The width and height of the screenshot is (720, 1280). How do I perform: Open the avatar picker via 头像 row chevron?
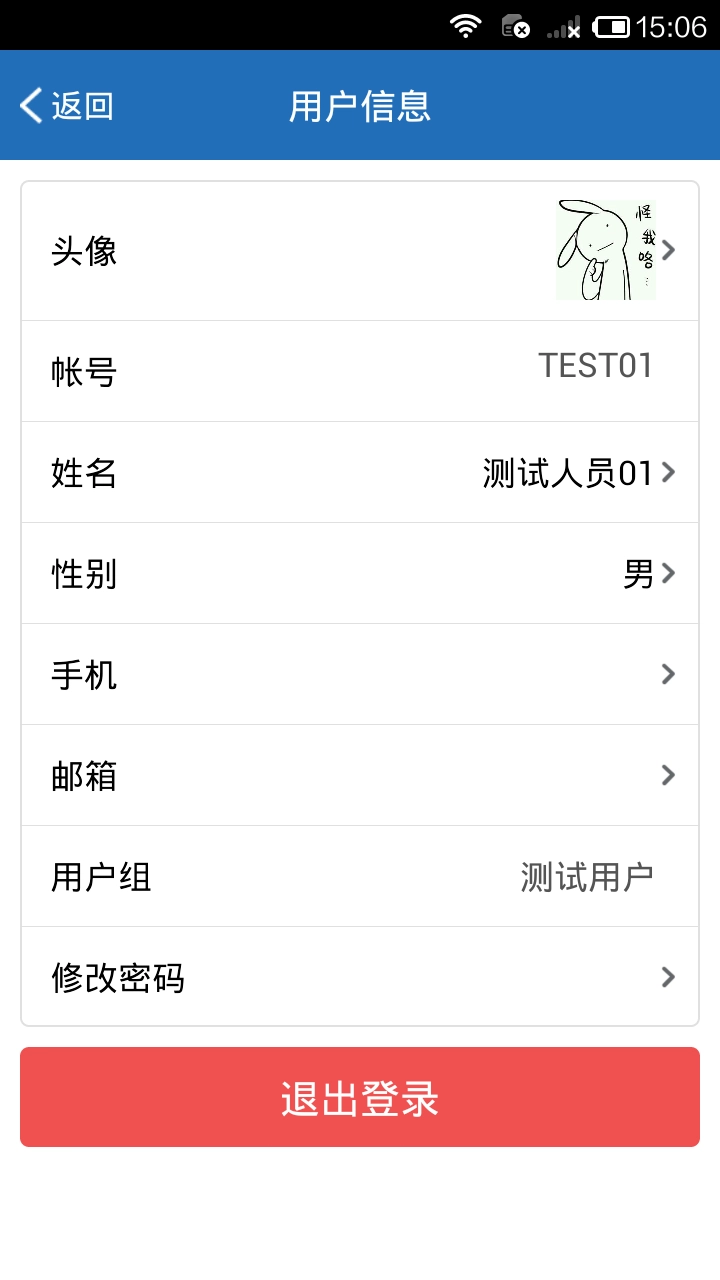pyautogui.click(x=668, y=249)
